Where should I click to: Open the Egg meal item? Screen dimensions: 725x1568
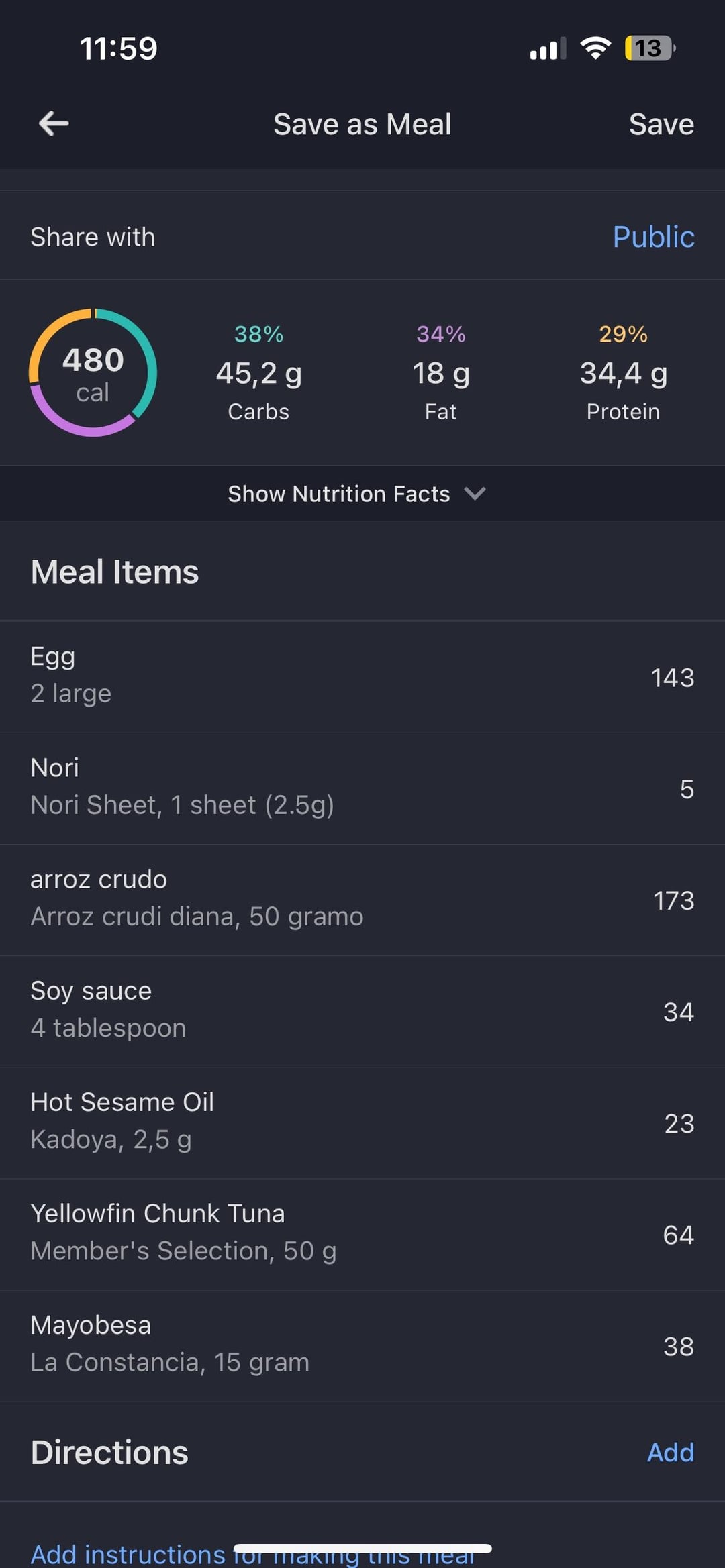(362, 677)
